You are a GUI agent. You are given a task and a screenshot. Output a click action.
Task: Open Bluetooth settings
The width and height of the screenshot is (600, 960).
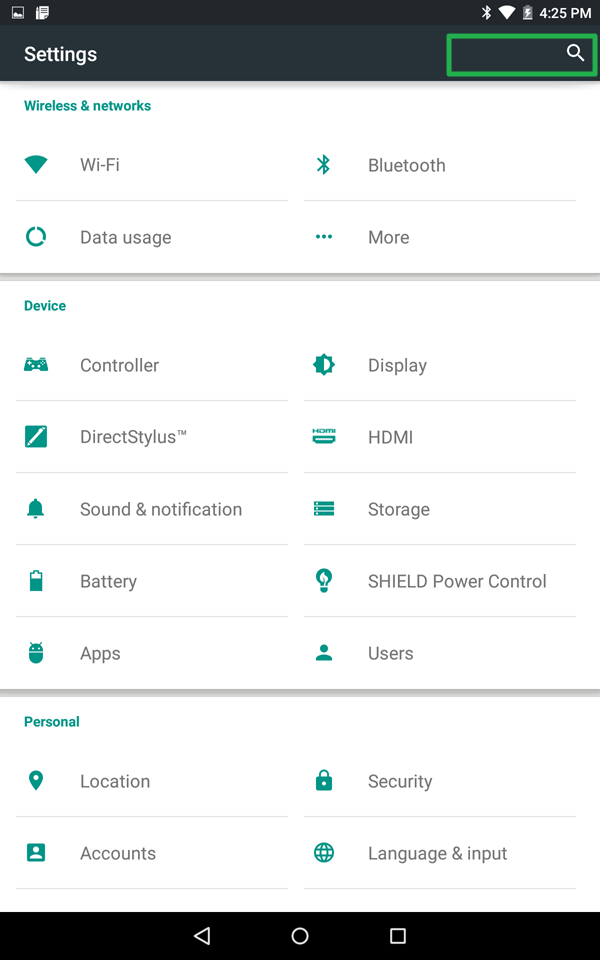coord(406,165)
